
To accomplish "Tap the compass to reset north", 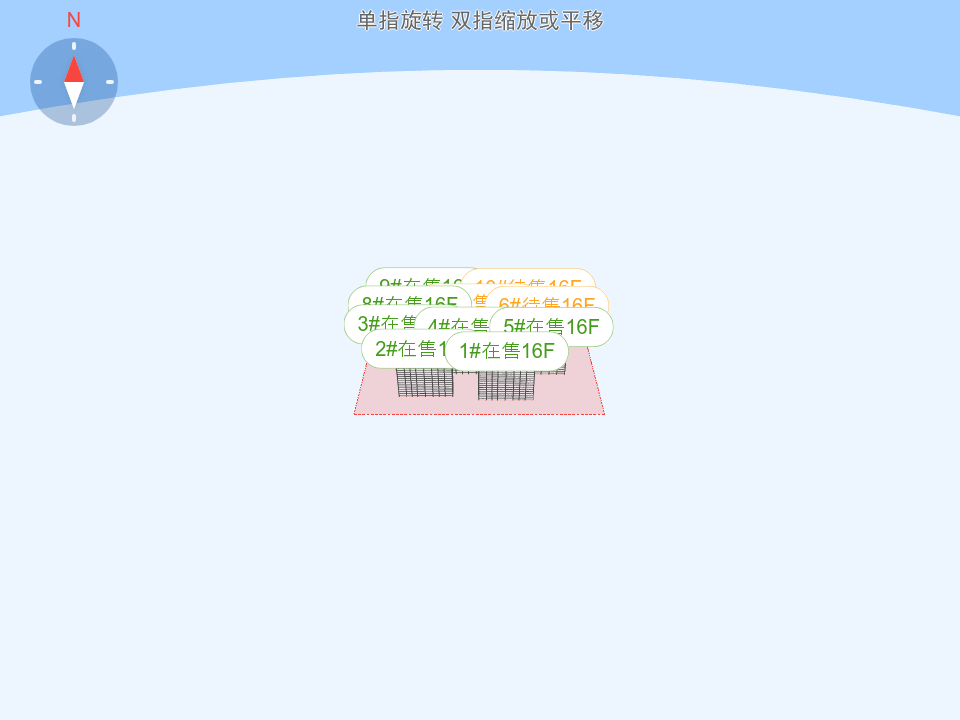I will pyautogui.click(x=74, y=82).
